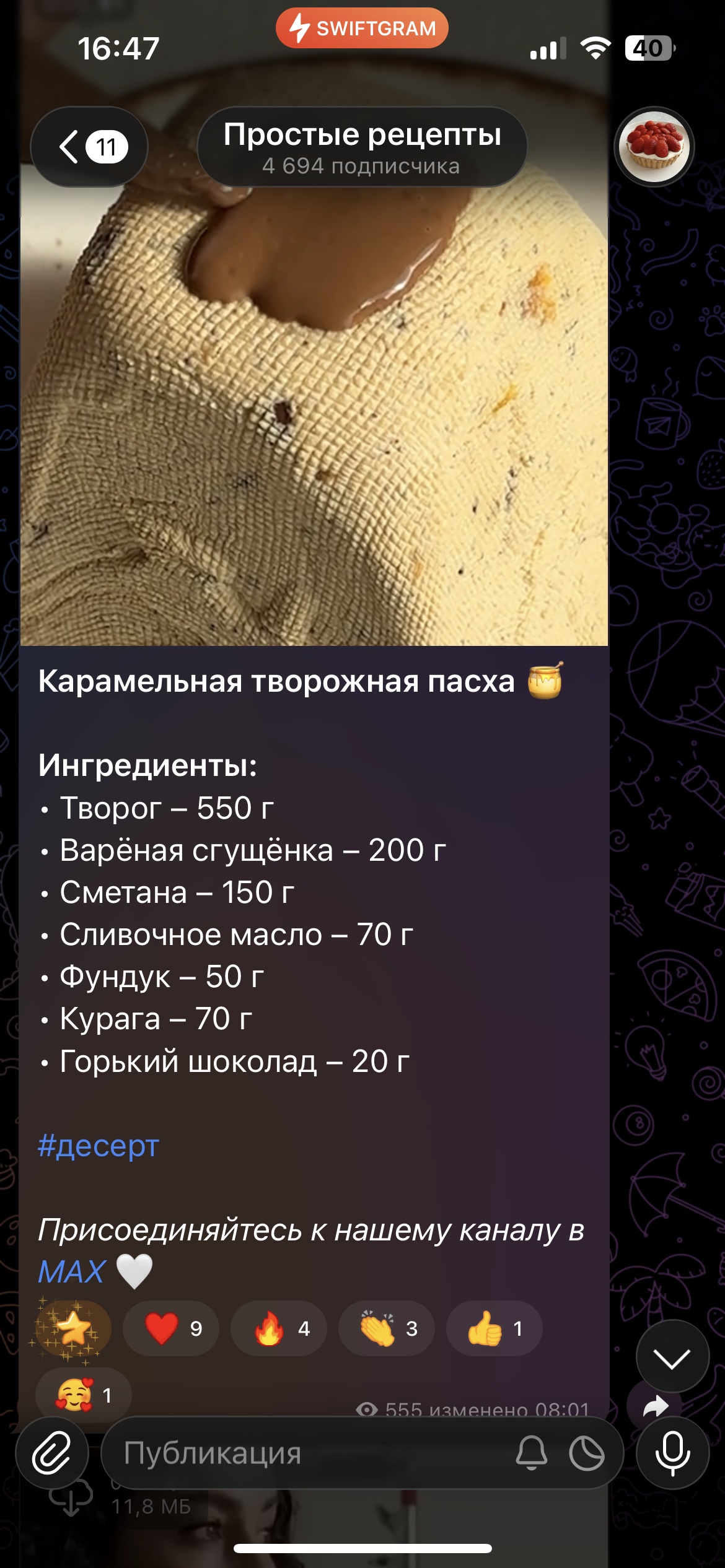725x1568 pixels.
Task: Go back to the chat list
Action: click(x=89, y=147)
